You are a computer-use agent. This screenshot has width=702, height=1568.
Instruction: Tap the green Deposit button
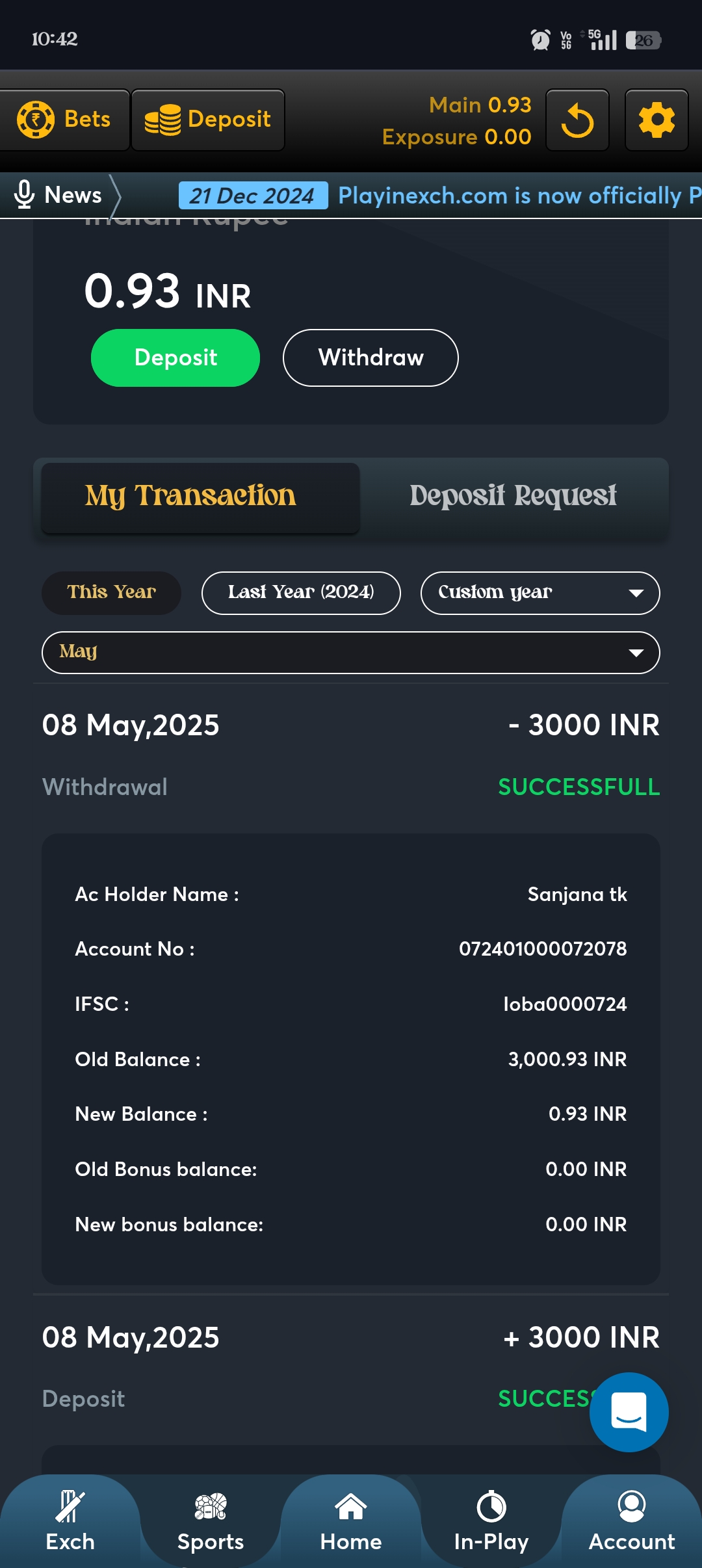(x=175, y=358)
